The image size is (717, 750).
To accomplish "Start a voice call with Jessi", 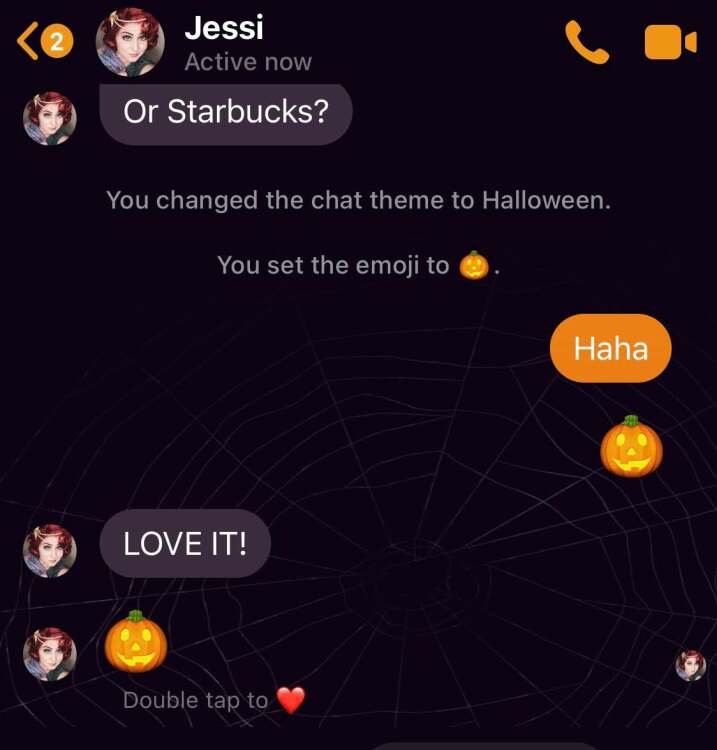I will [586, 42].
